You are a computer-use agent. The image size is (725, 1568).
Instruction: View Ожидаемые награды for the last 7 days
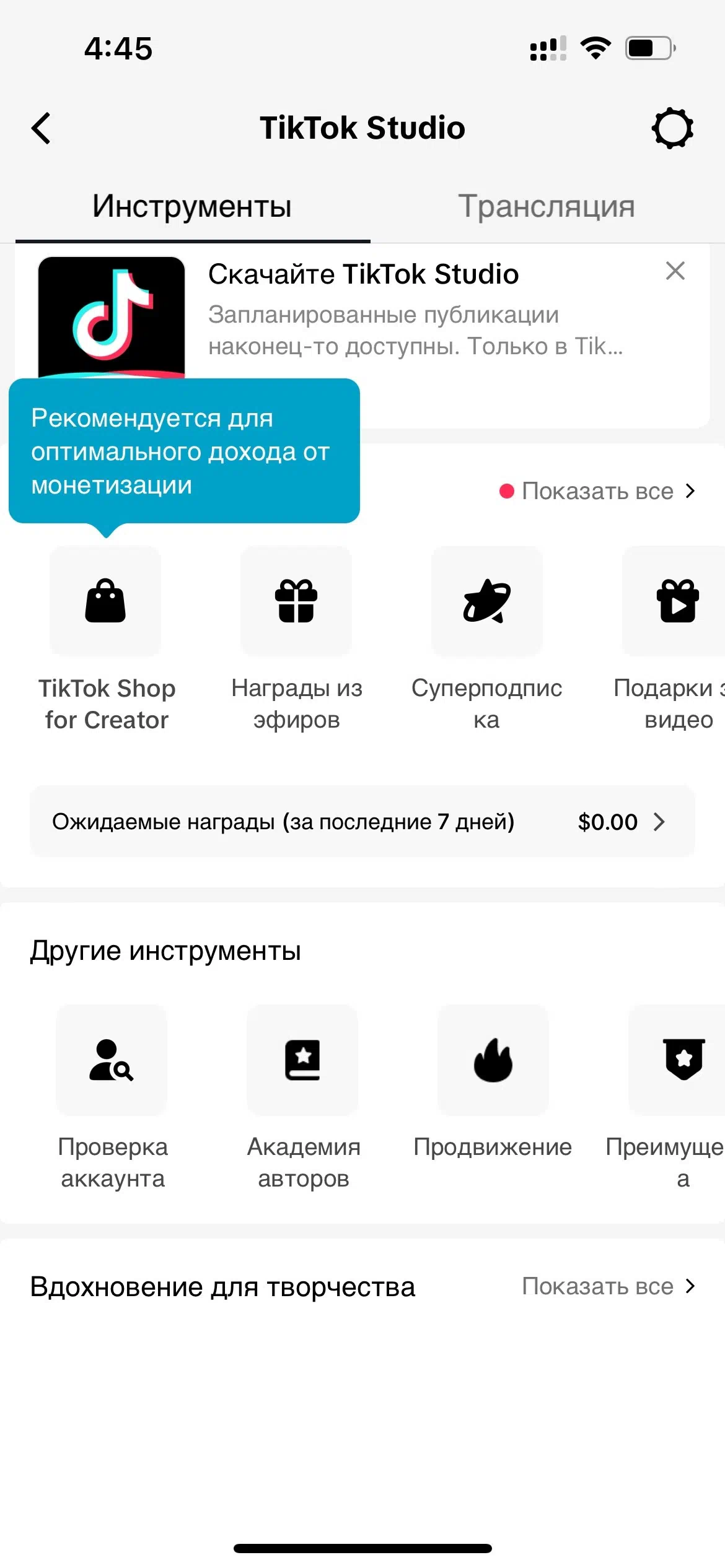pos(362,822)
